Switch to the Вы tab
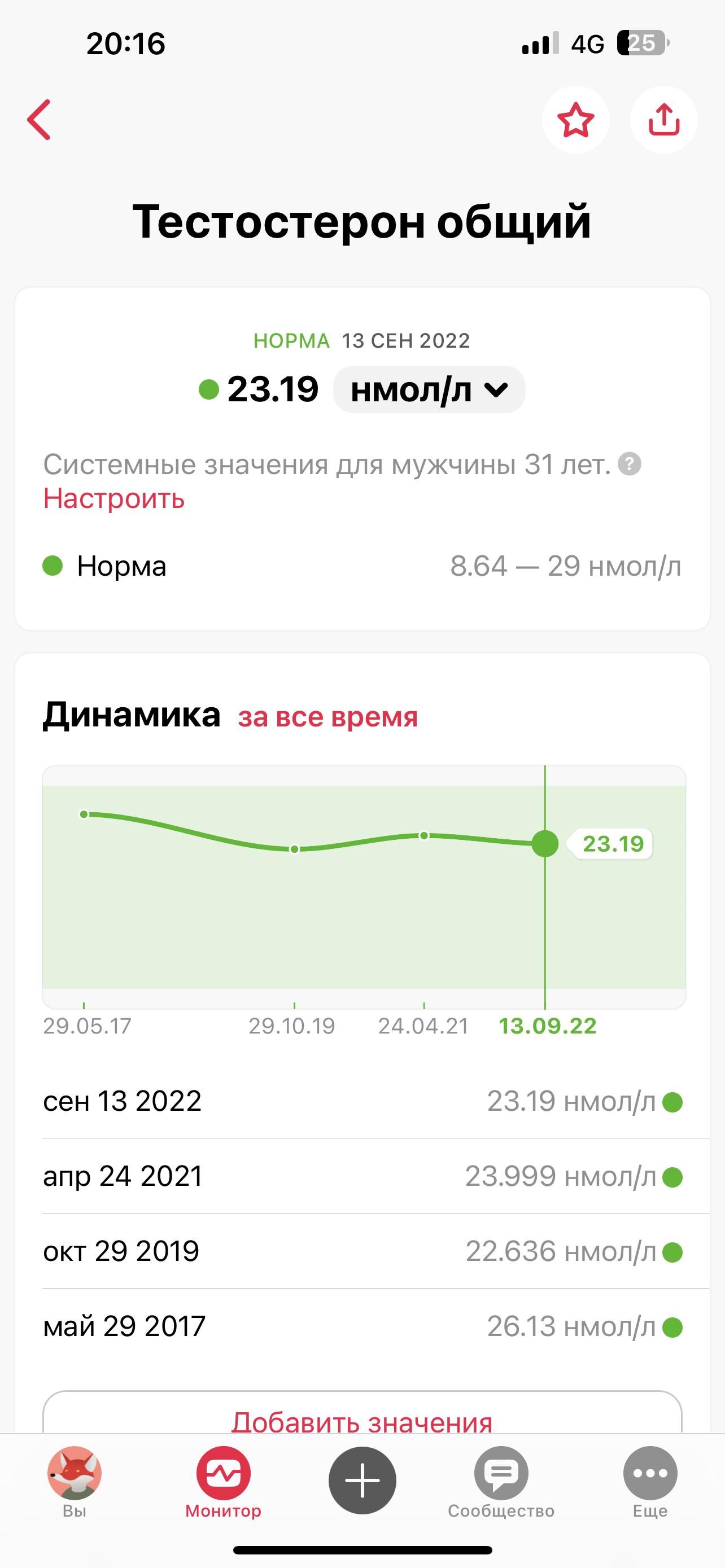Viewport: 725px width, 1568px height. pyautogui.click(x=75, y=1482)
